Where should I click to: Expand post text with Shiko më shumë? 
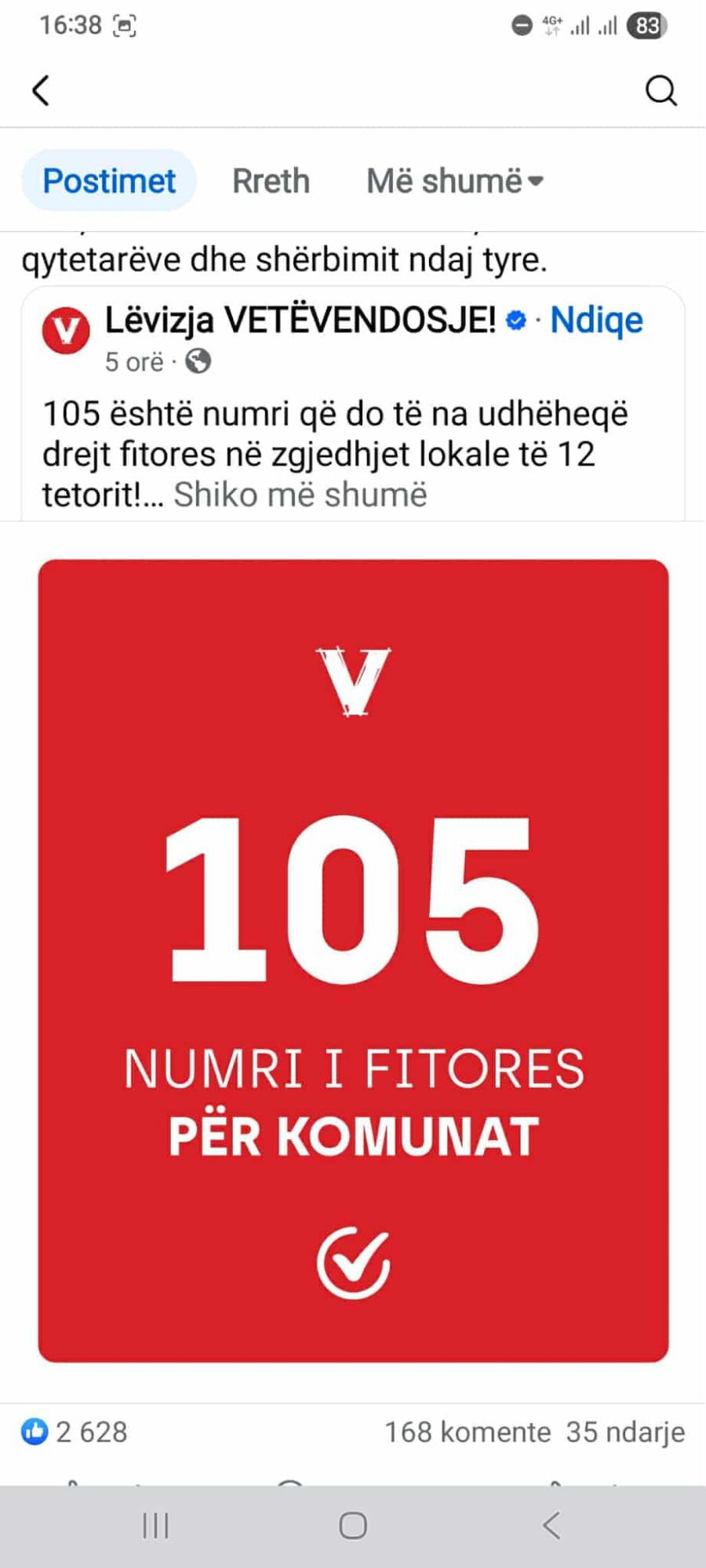pyautogui.click(x=300, y=495)
